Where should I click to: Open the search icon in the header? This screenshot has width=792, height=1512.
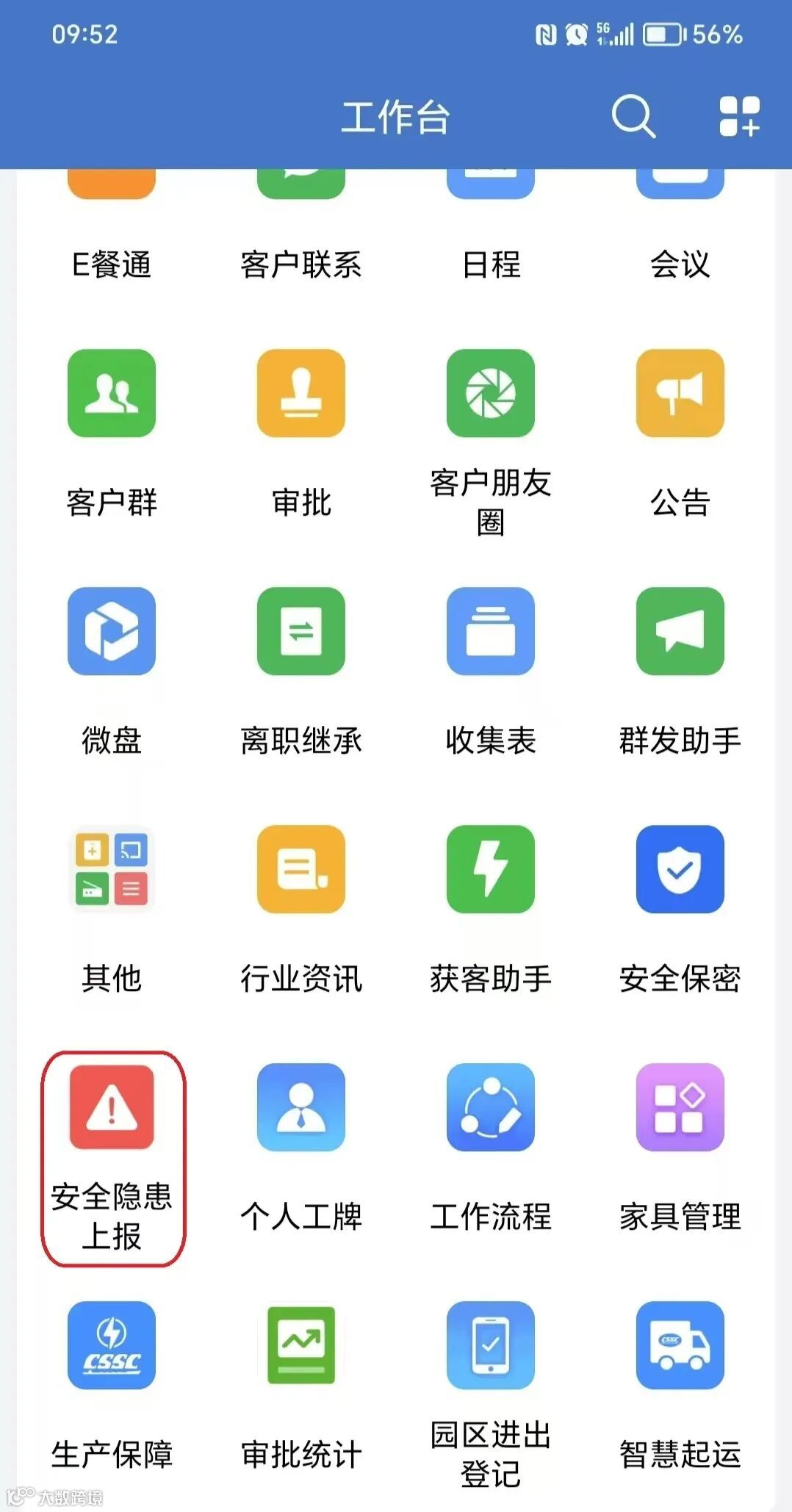click(633, 116)
